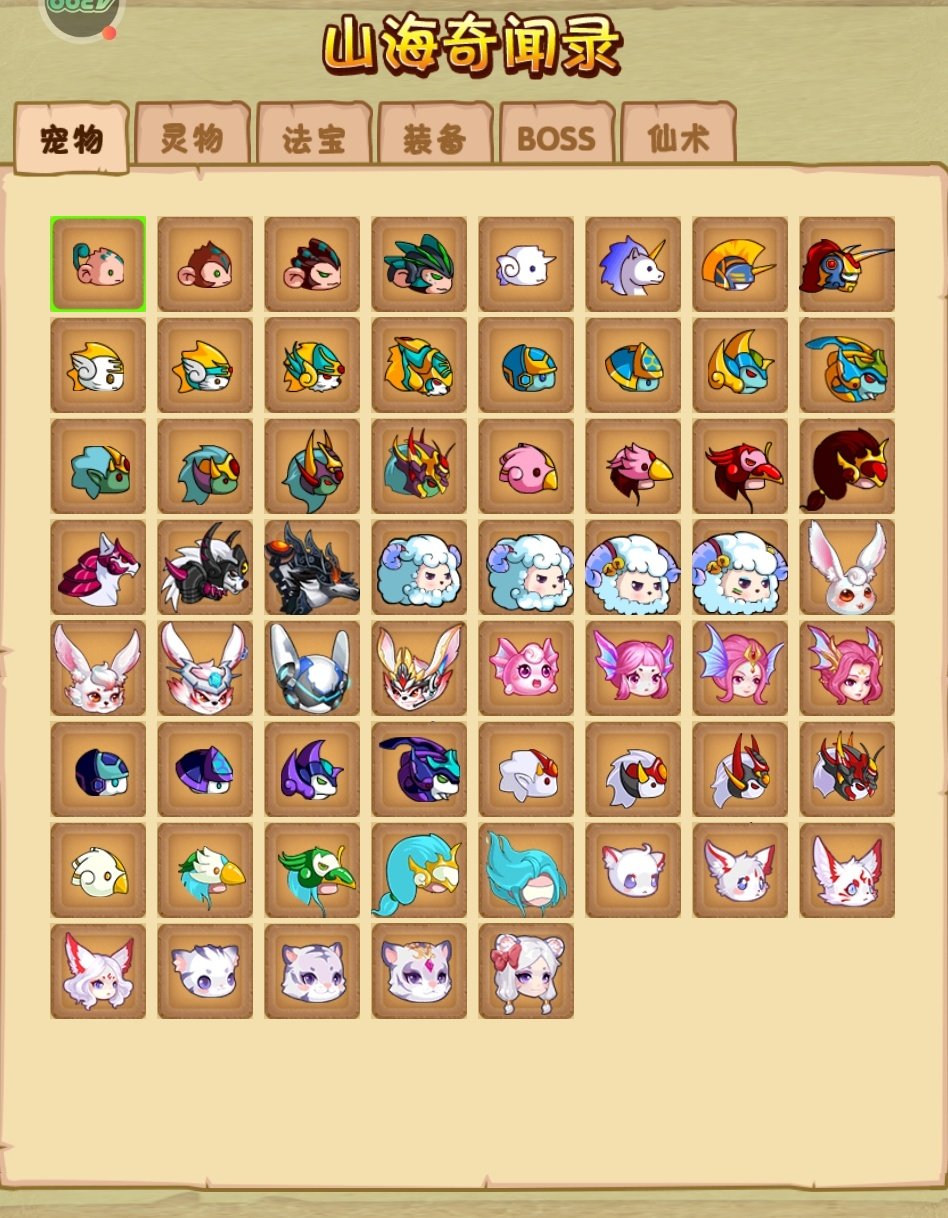Switch to the 仙术 tab
This screenshot has width=948, height=1218.
(678, 138)
